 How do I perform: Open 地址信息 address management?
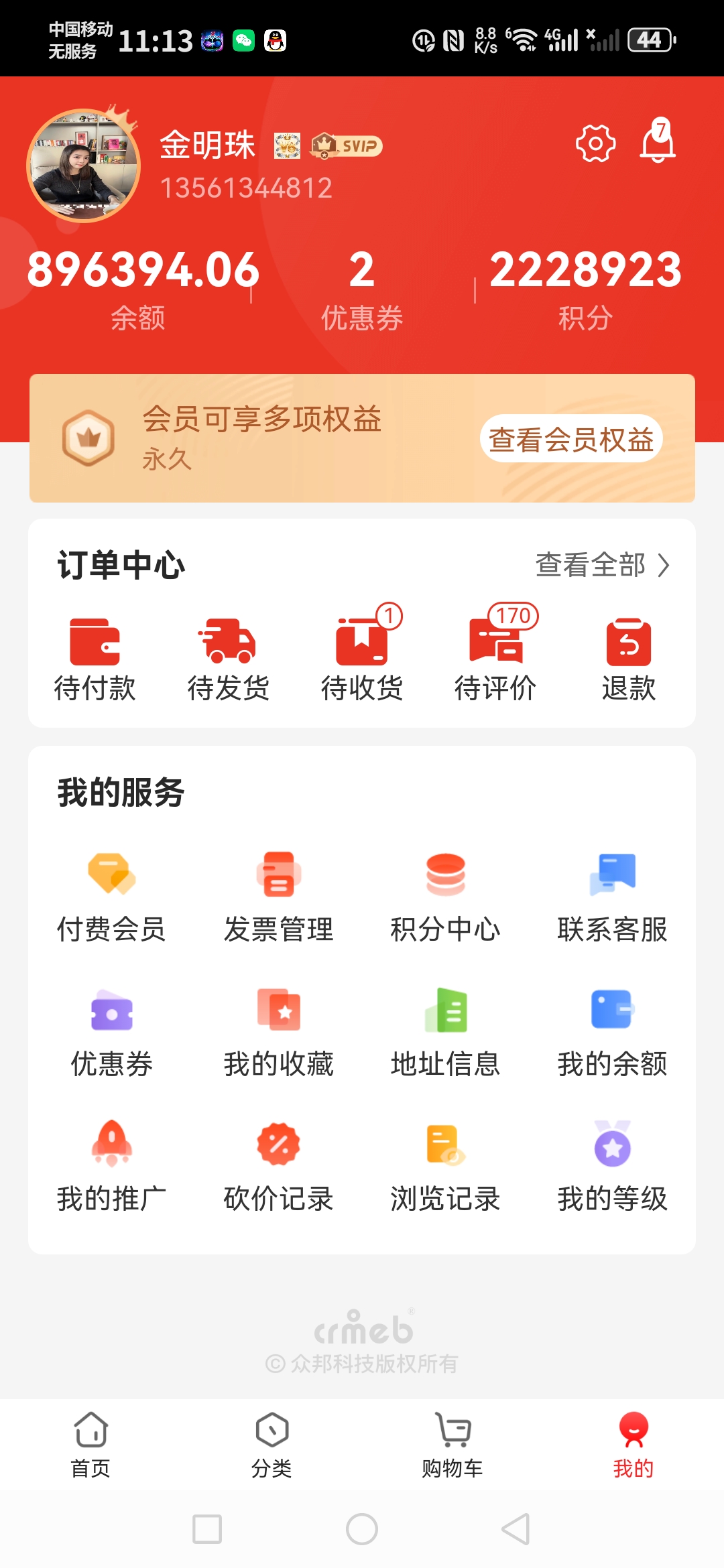(x=445, y=1033)
